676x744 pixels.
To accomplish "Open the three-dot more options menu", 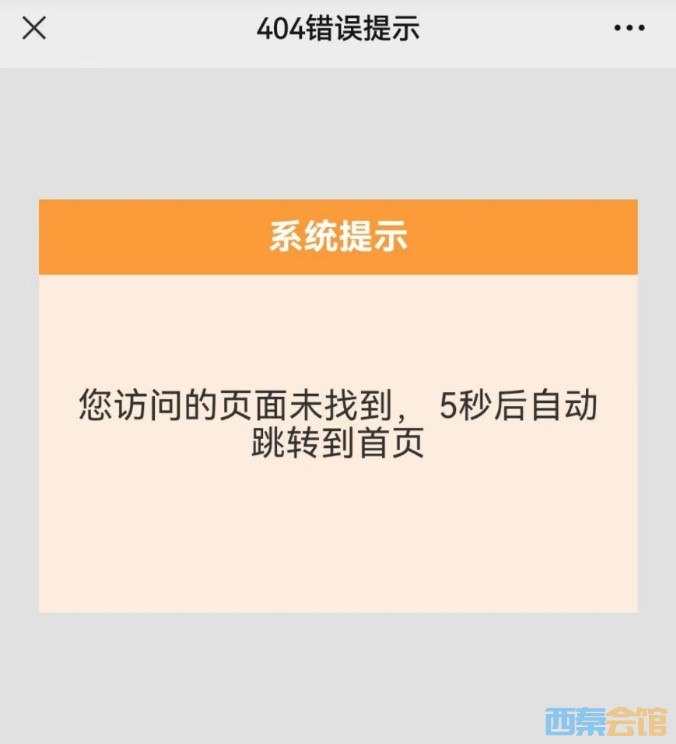I will click(x=629, y=28).
